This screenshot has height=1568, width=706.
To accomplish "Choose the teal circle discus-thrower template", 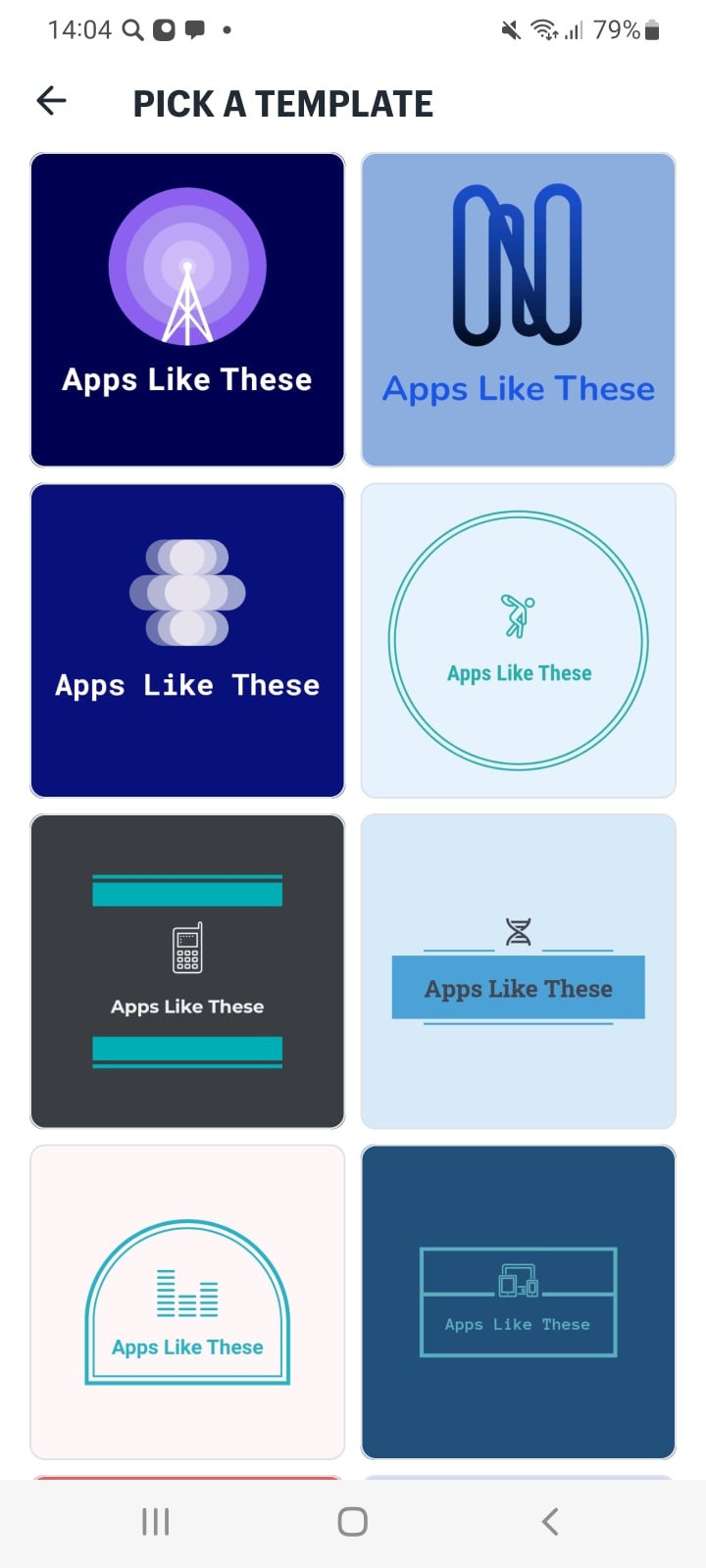I will (x=518, y=640).
